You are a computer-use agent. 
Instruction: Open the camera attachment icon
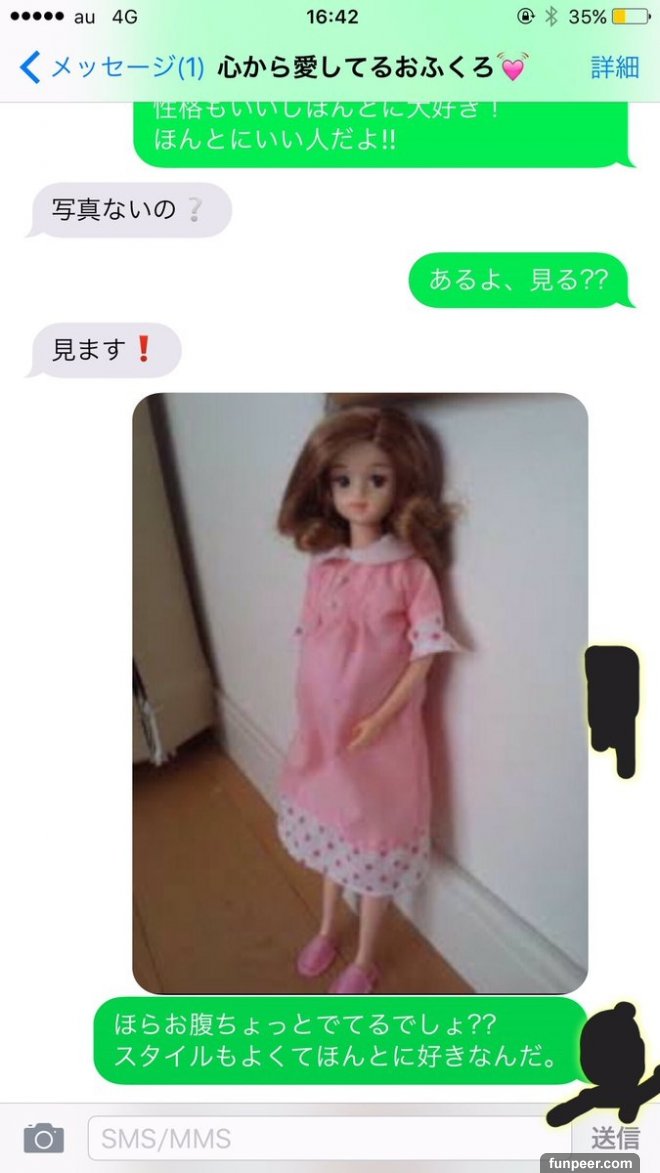tap(44, 1137)
